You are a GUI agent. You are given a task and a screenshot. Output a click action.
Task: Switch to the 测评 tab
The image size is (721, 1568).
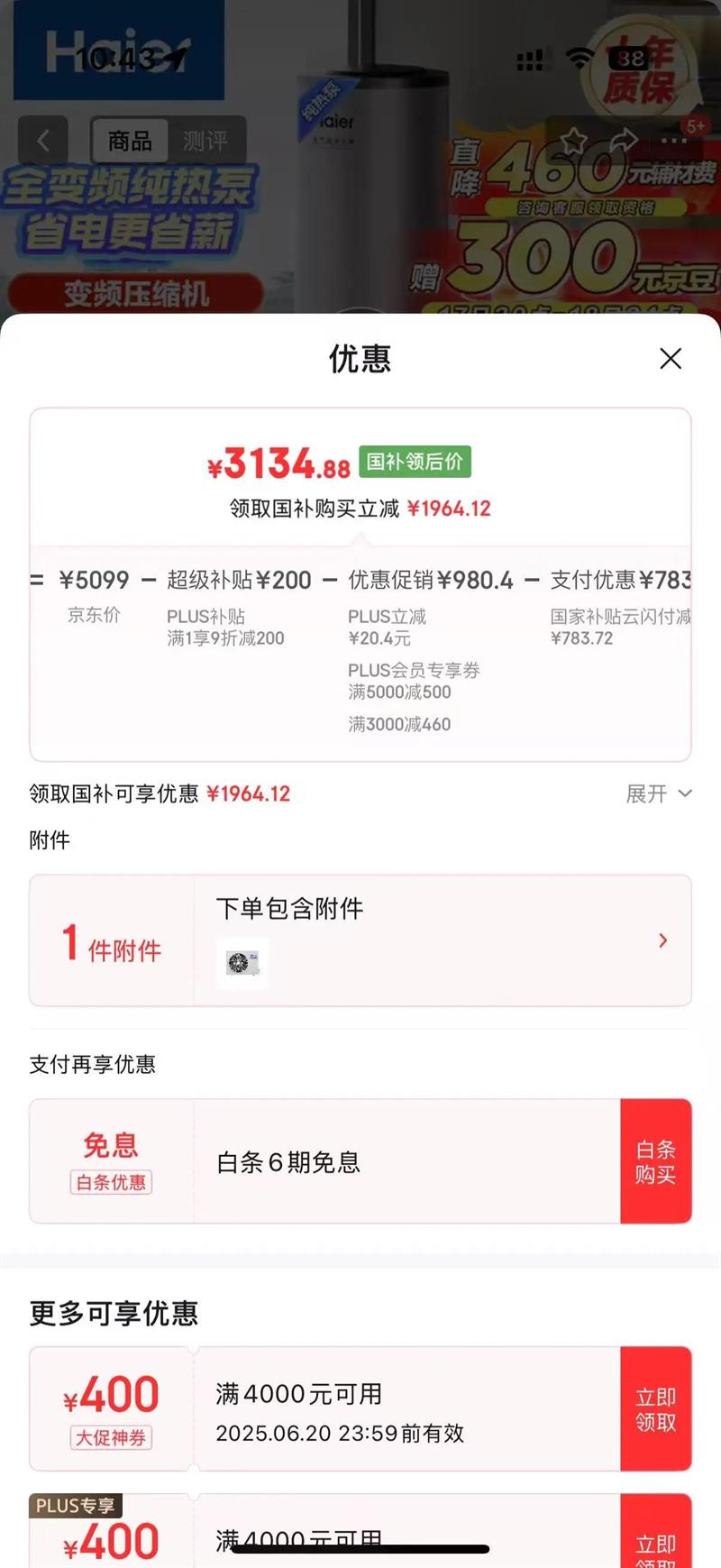click(205, 142)
